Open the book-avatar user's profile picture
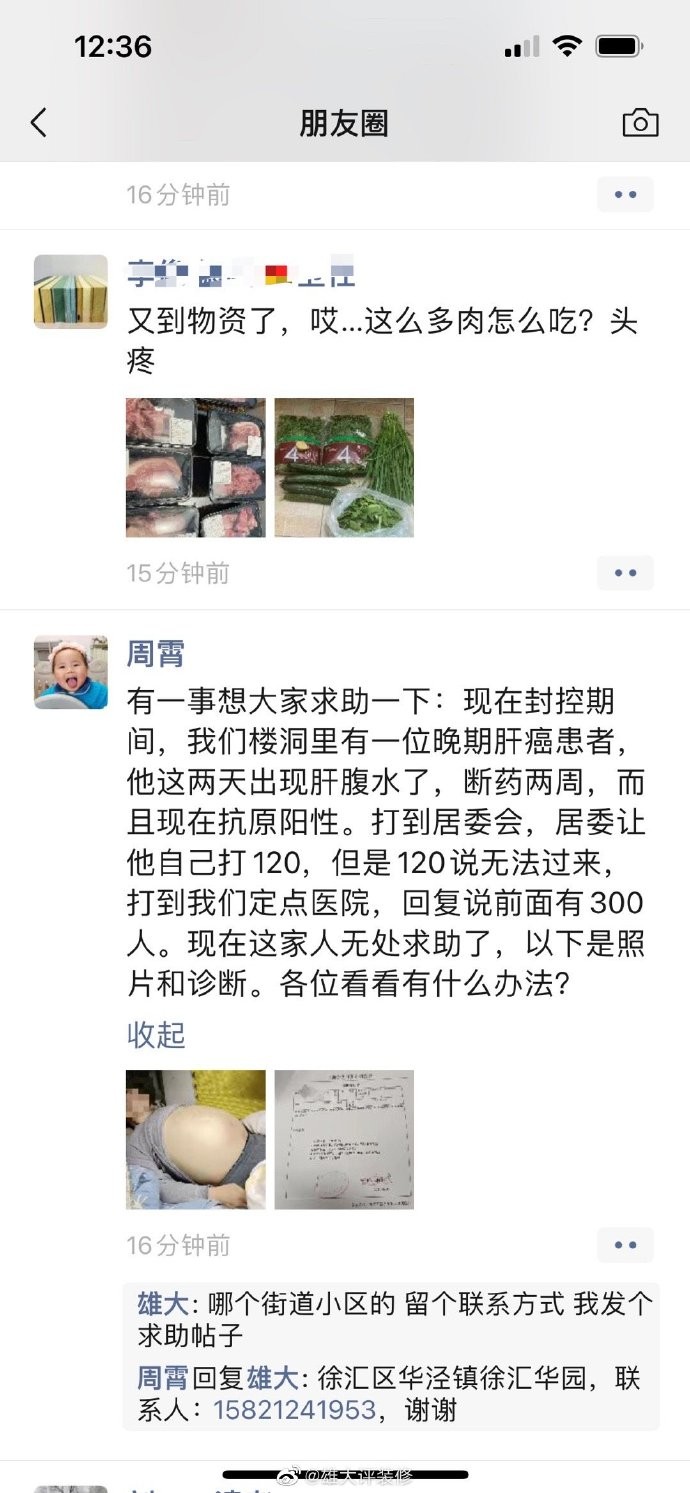Viewport: 690px width, 1493px height. coord(71,292)
